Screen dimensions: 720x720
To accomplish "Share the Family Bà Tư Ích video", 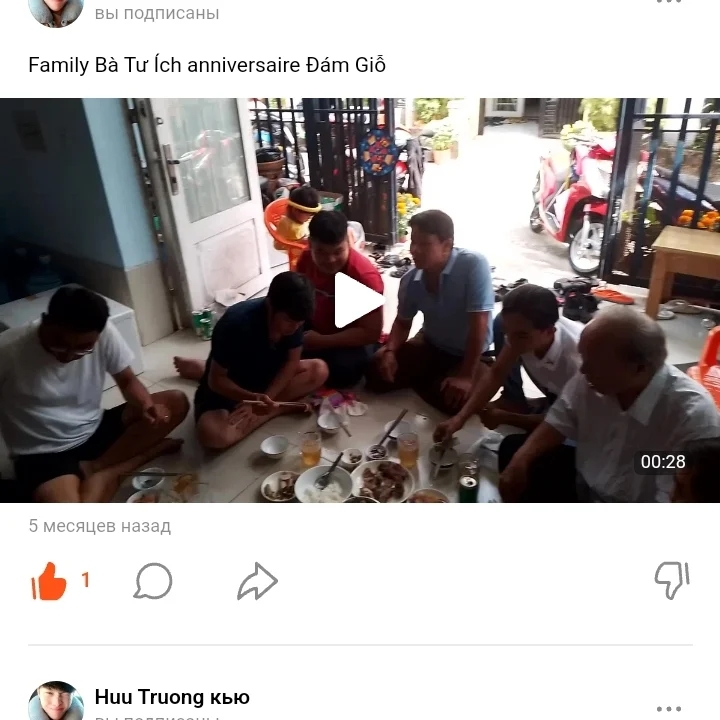I will [x=257, y=581].
